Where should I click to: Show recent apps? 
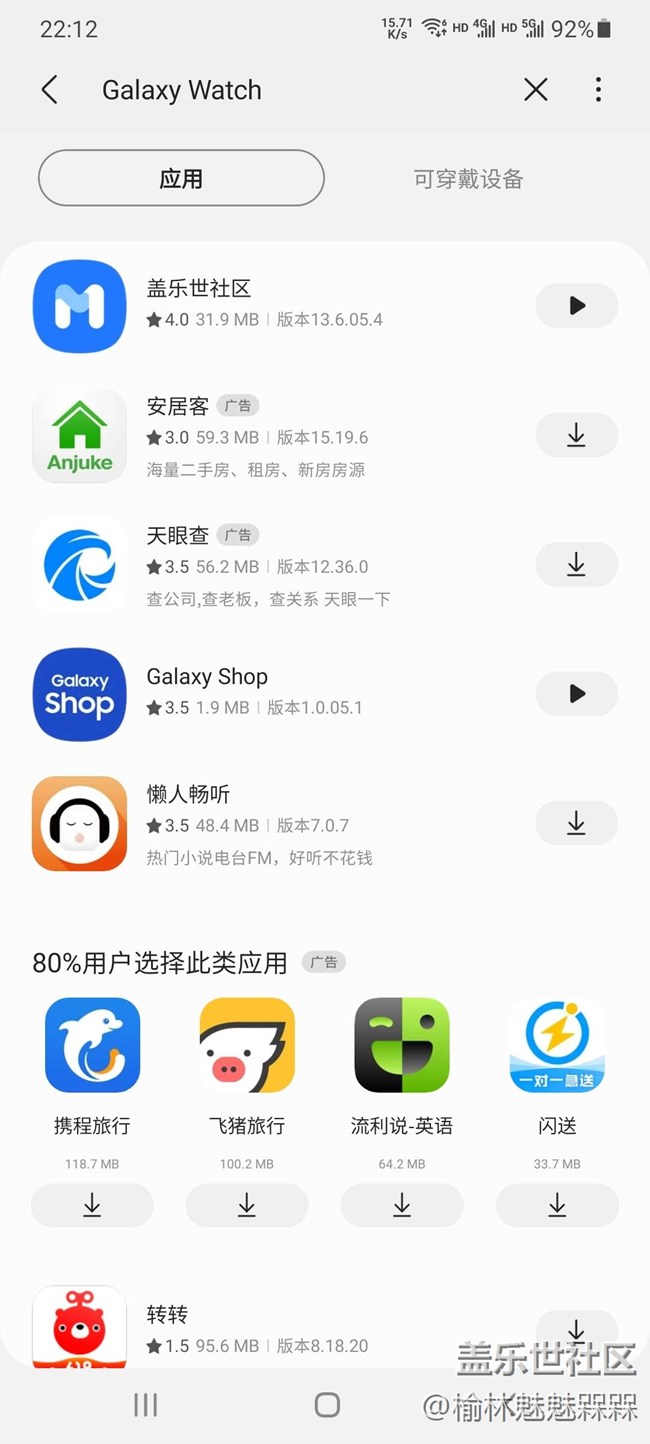tap(146, 1405)
